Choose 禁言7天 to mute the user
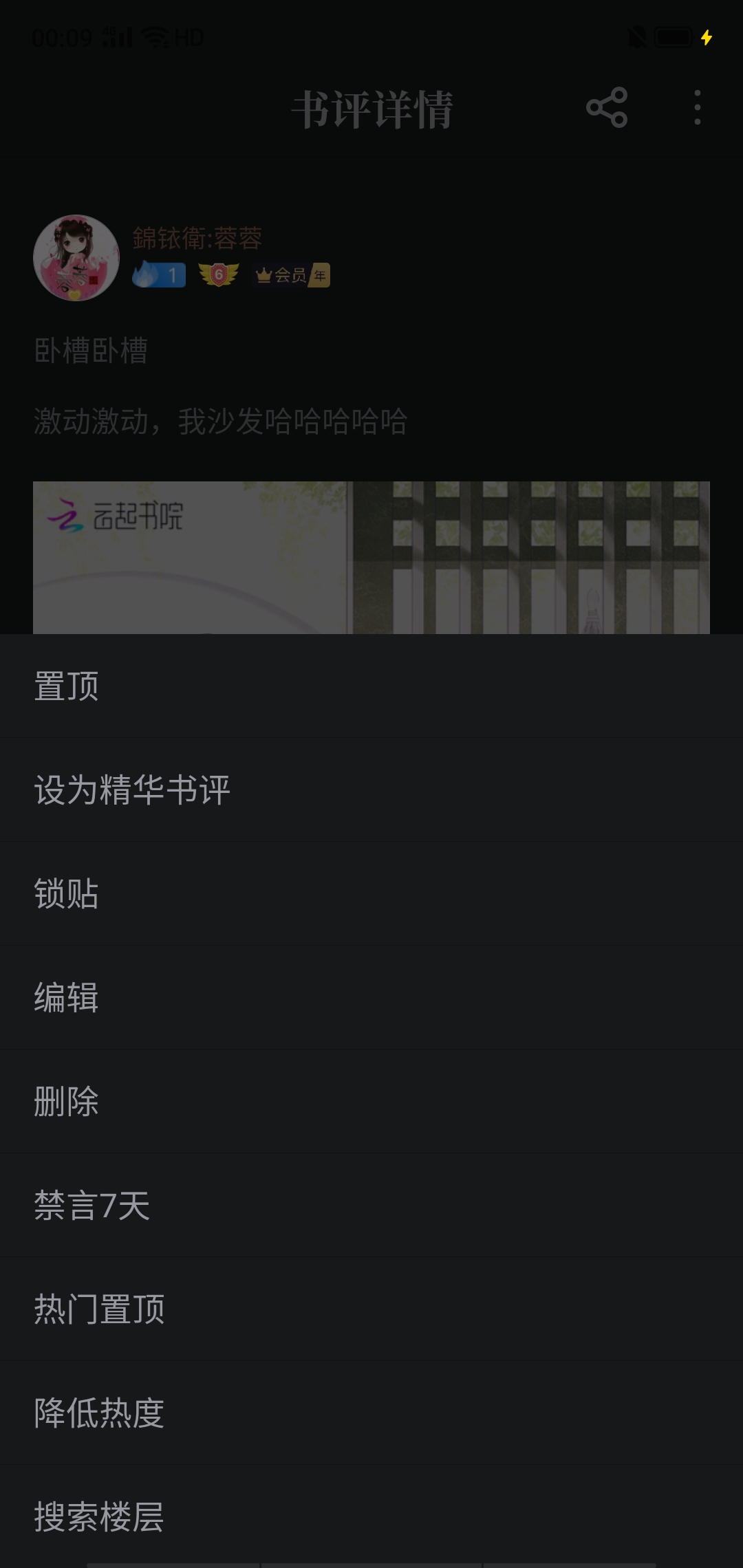743x1568 pixels. pos(92,1205)
